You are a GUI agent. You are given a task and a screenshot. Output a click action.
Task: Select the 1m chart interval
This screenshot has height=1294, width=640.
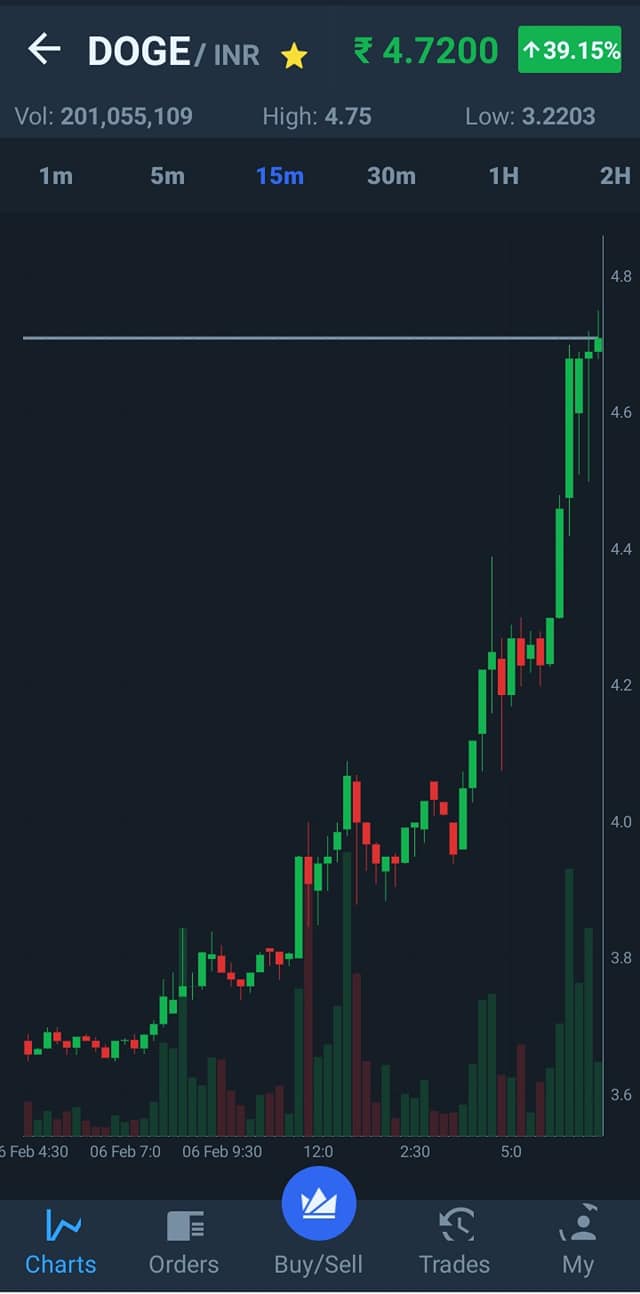tap(56, 176)
